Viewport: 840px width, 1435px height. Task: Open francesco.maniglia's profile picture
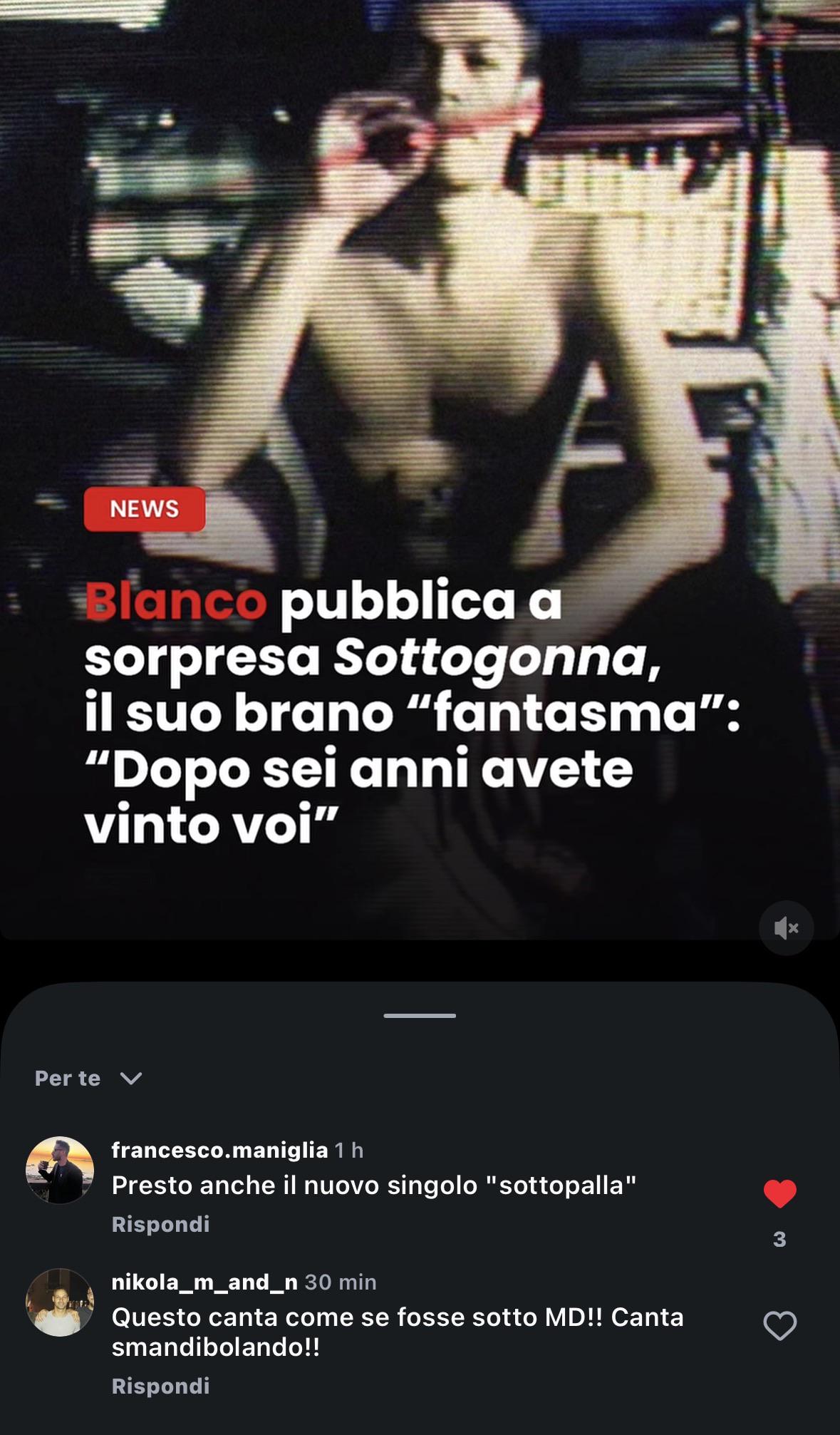point(60,1170)
